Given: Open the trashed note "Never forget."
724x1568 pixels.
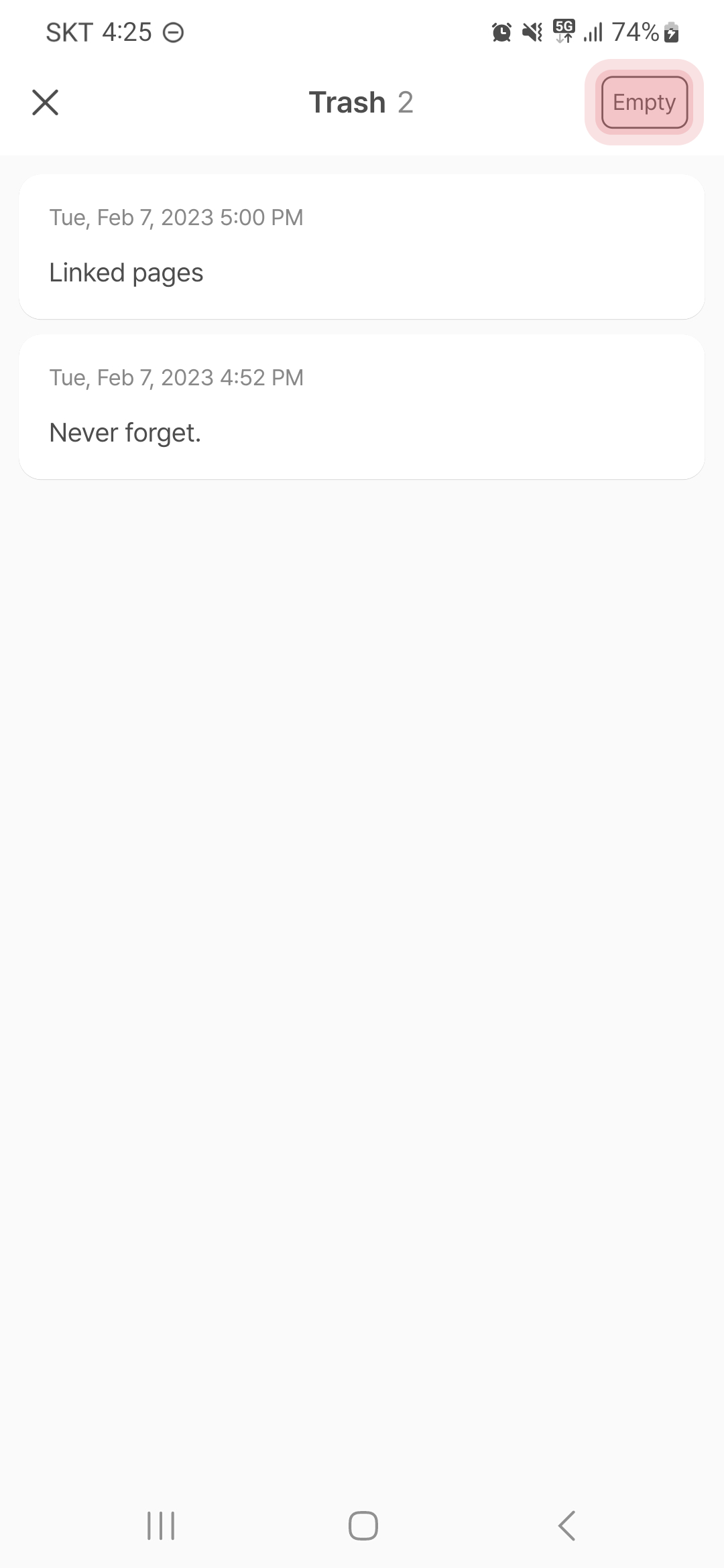Looking at the screenshot, I should (362, 407).
